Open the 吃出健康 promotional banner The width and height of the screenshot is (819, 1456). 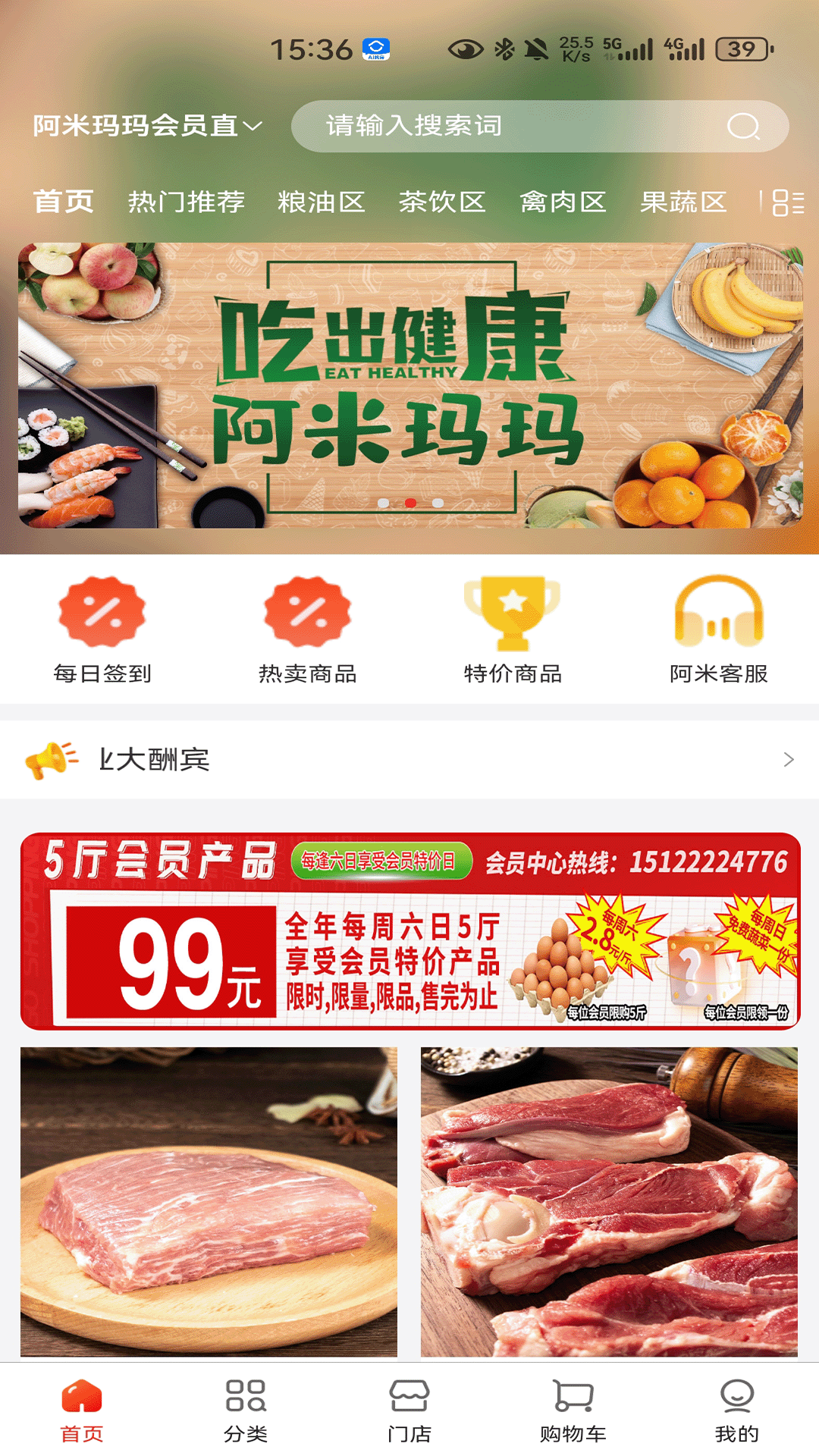coord(409,385)
